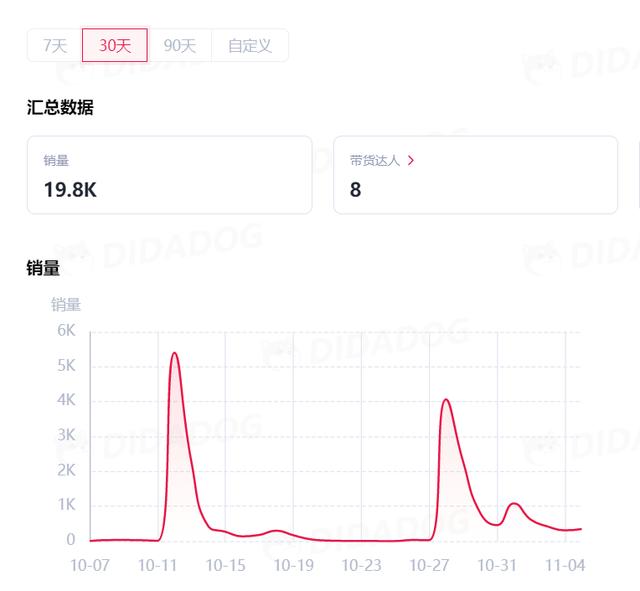This screenshot has width=640, height=591.
Task: Open the 自定义 custom date range
Action: point(250,45)
